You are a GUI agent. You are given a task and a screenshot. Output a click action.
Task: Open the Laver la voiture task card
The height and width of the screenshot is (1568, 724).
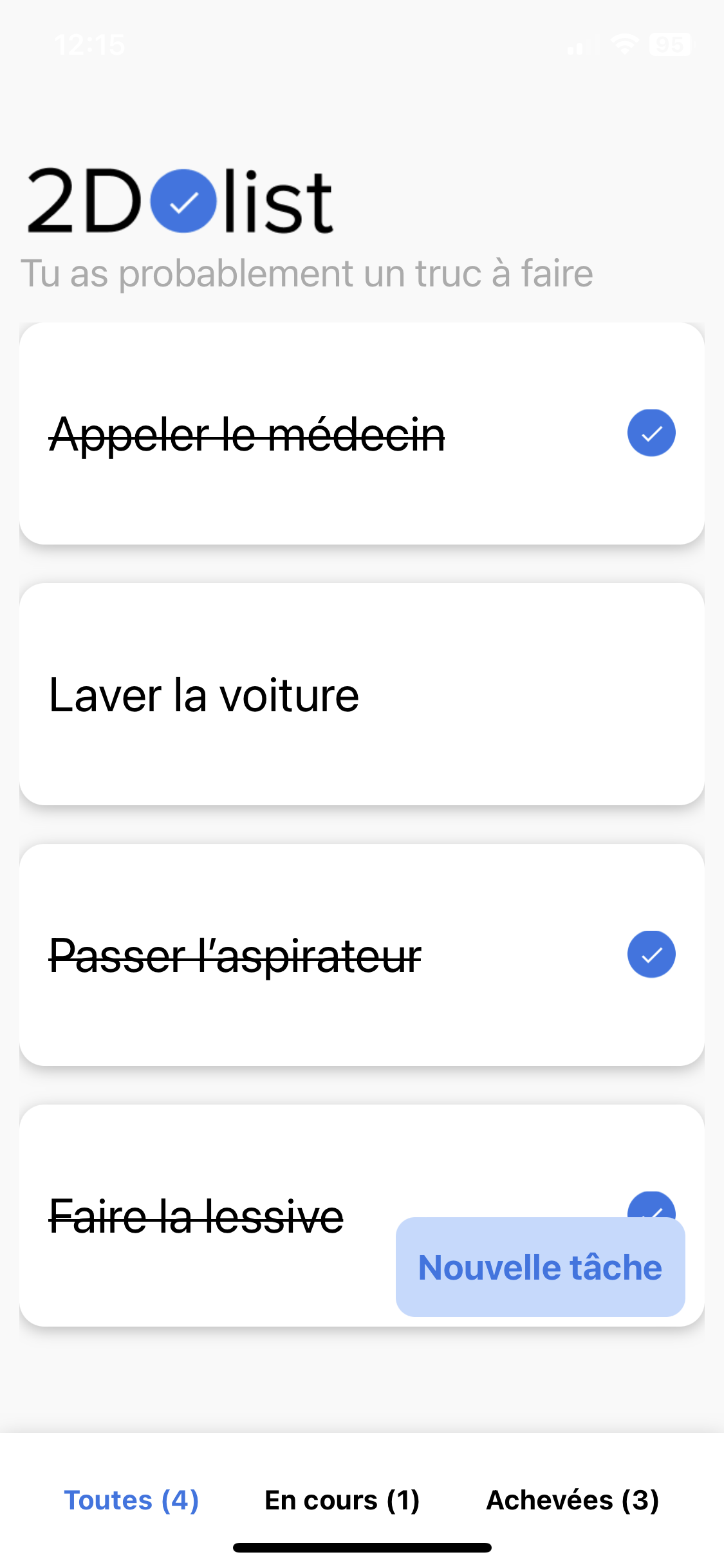(360, 695)
